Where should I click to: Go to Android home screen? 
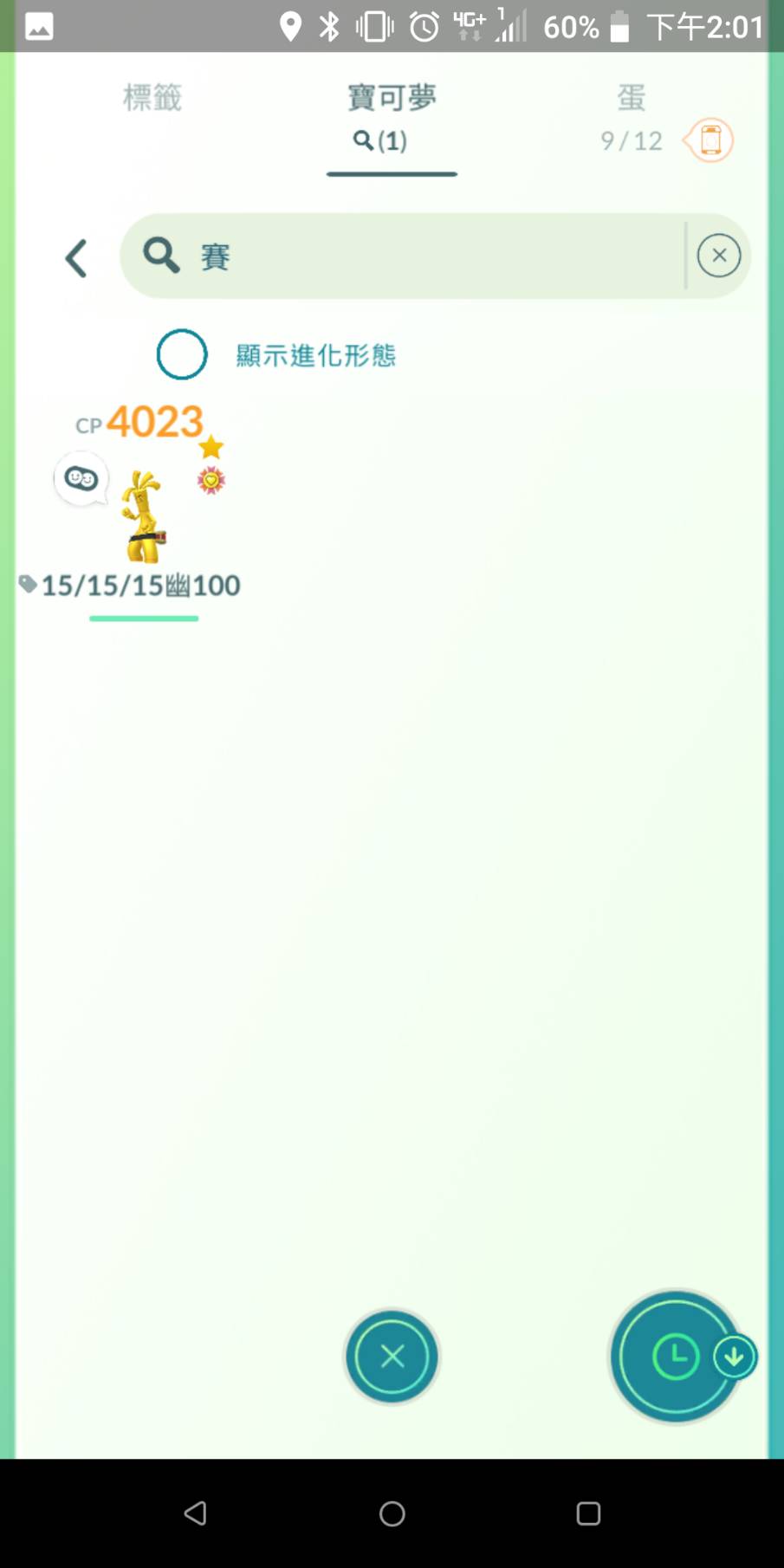[392, 1513]
